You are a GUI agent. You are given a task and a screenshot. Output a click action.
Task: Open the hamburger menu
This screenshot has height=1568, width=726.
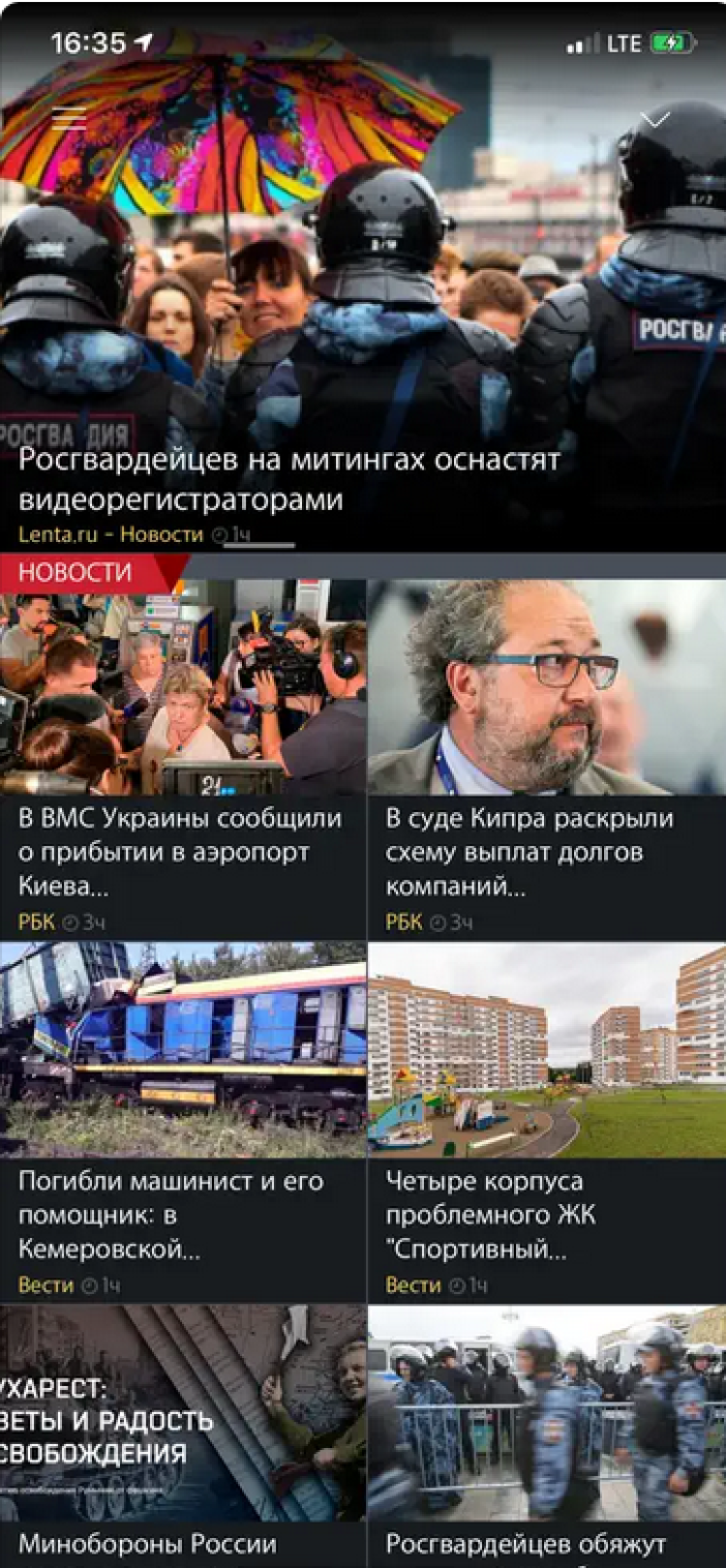click(69, 118)
